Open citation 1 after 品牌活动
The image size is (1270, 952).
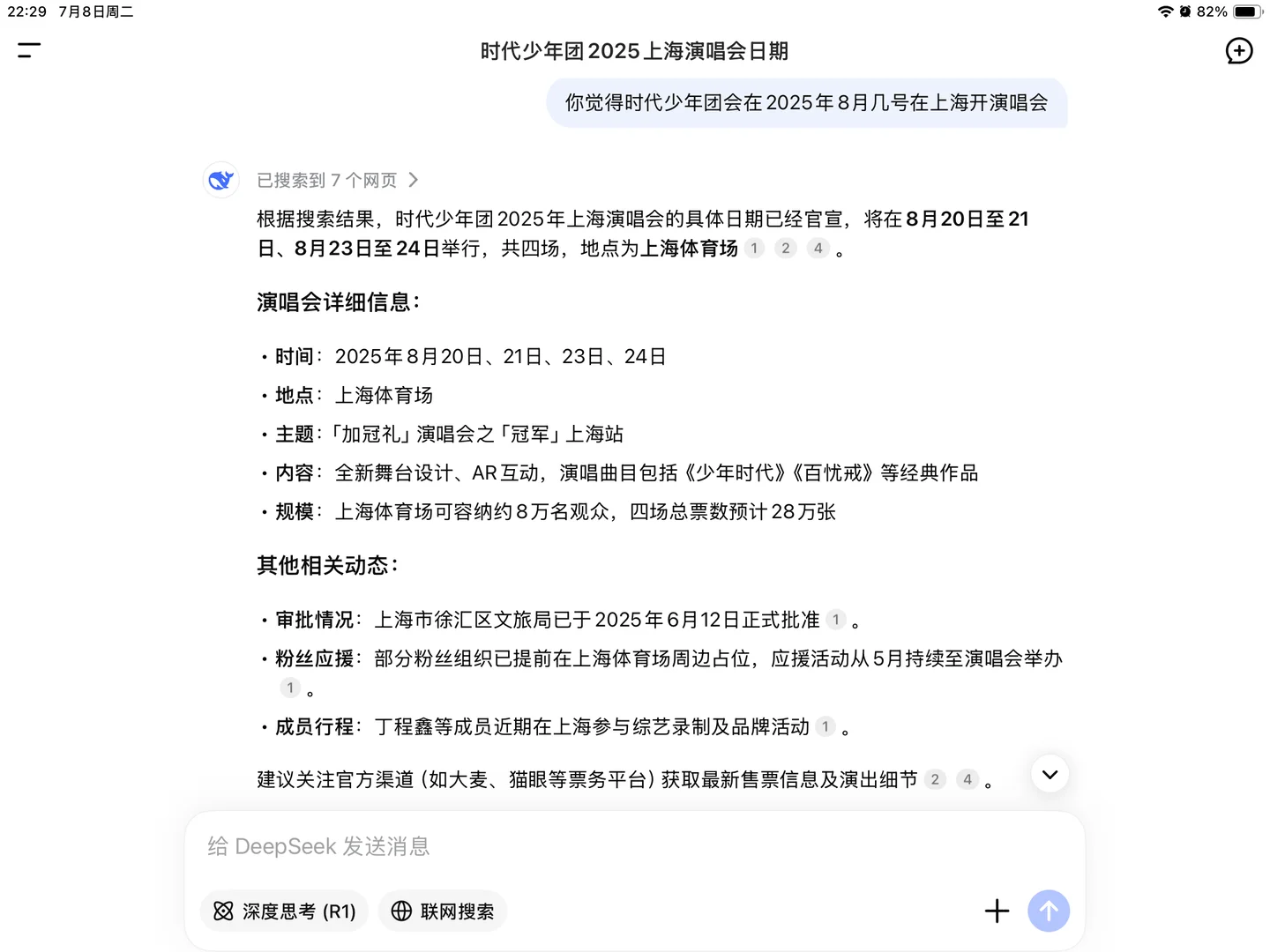tap(825, 726)
